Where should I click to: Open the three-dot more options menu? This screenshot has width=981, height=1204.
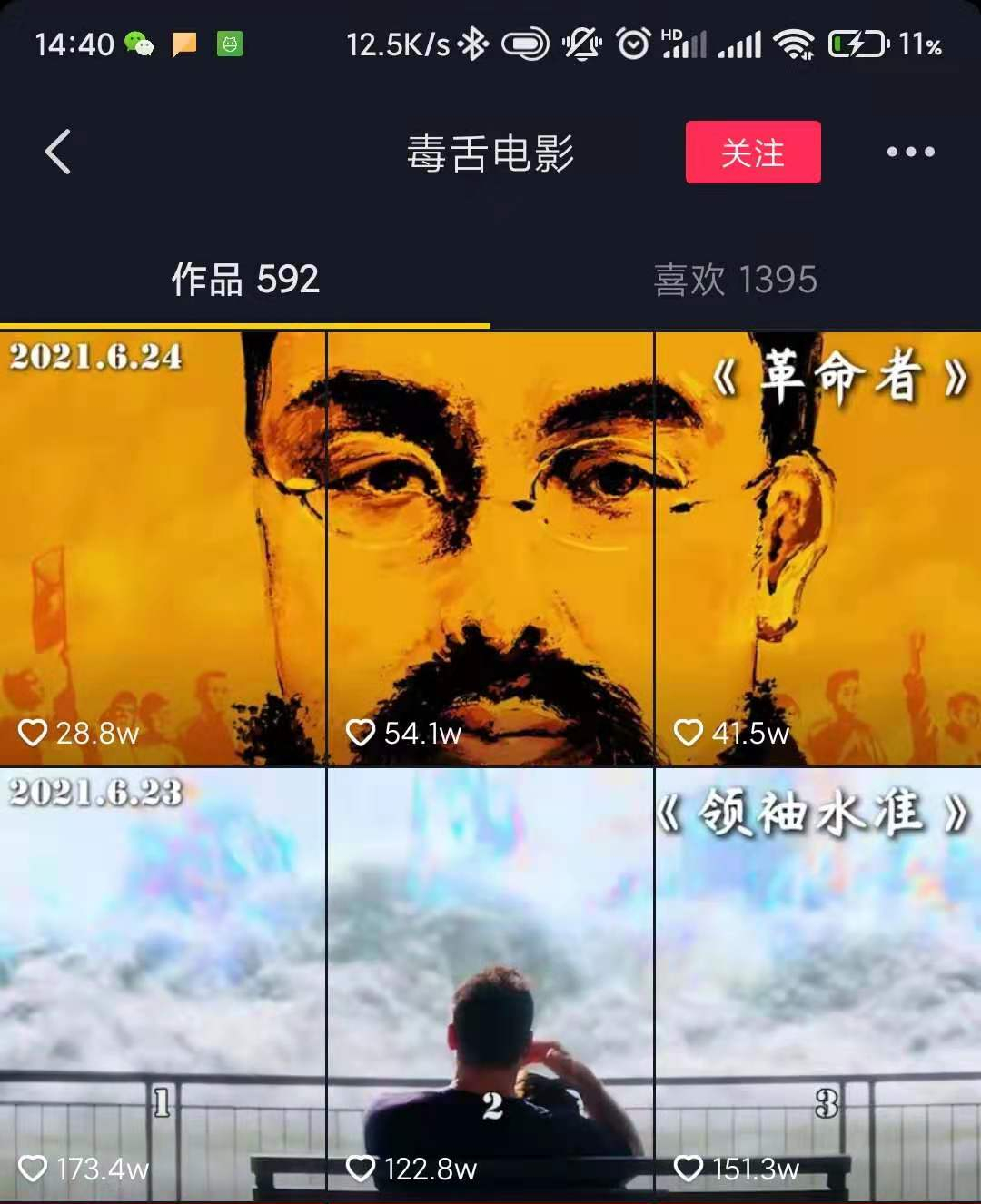910,152
